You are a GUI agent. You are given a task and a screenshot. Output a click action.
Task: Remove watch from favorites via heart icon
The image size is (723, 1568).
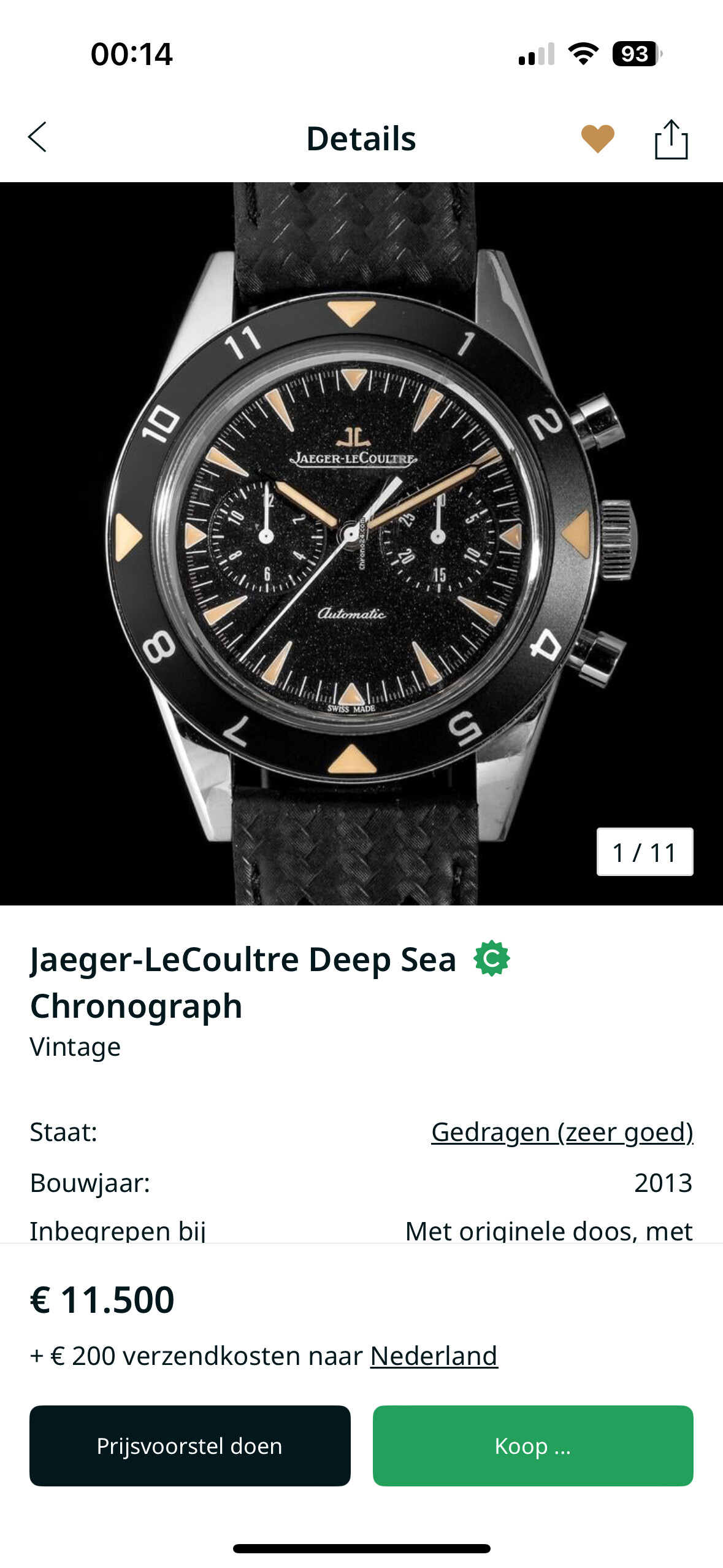coord(597,139)
